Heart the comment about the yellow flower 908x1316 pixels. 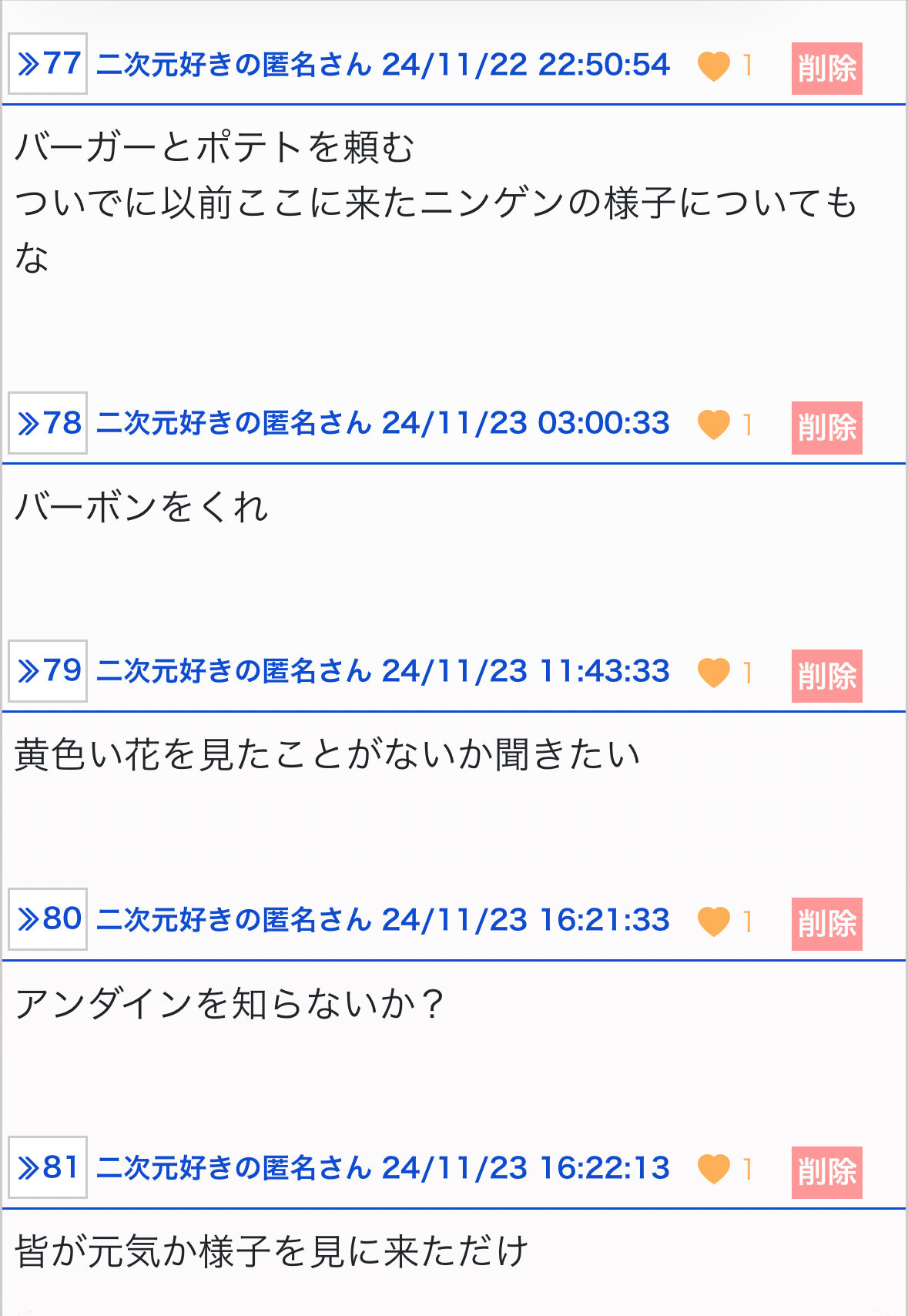(x=713, y=673)
